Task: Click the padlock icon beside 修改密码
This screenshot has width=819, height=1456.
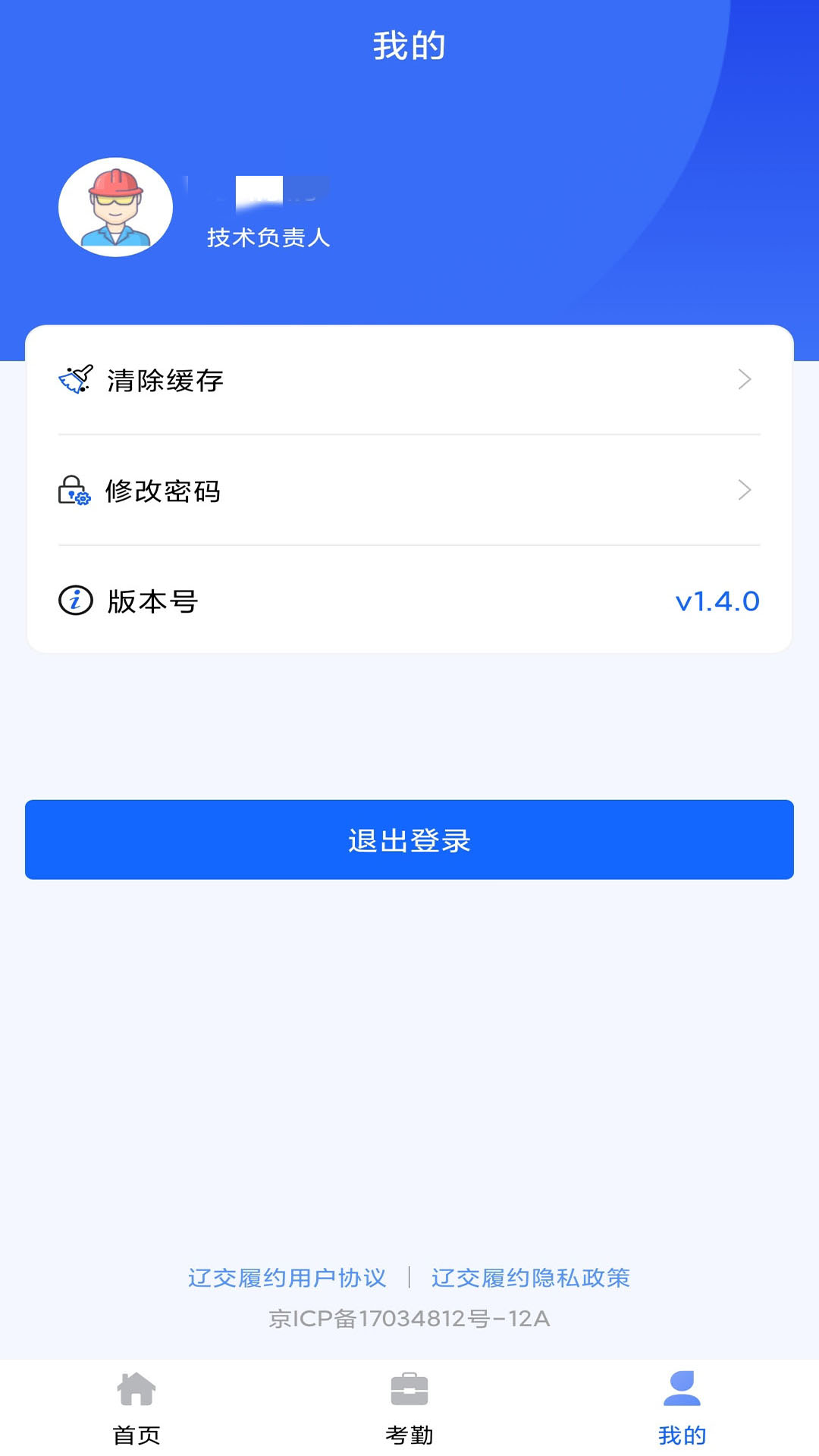Action: [74, 491]
